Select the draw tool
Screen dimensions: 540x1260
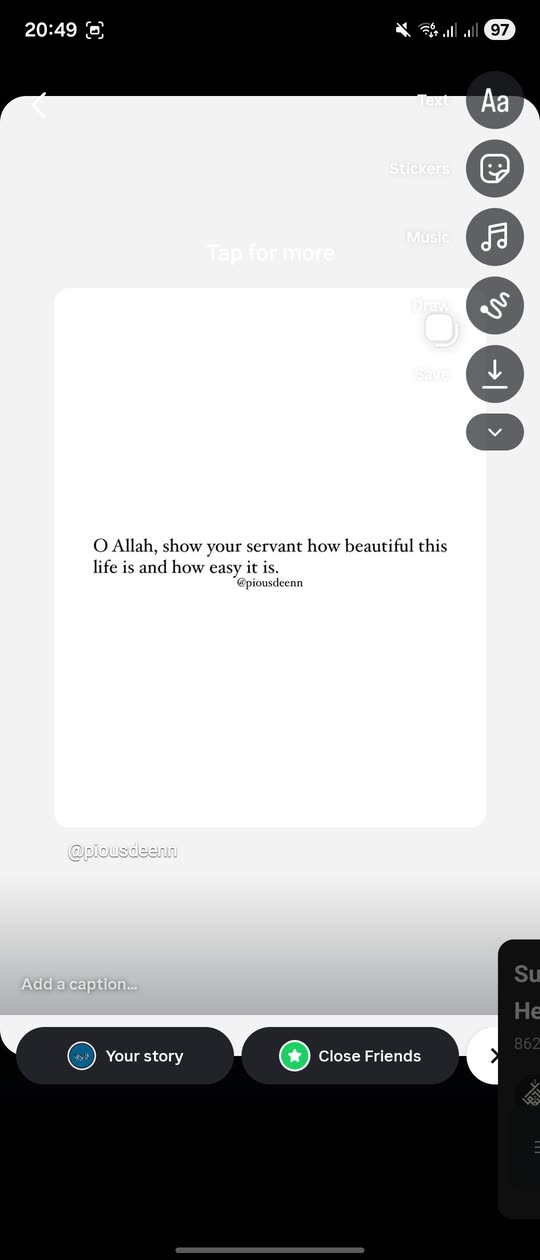[495, 305]
